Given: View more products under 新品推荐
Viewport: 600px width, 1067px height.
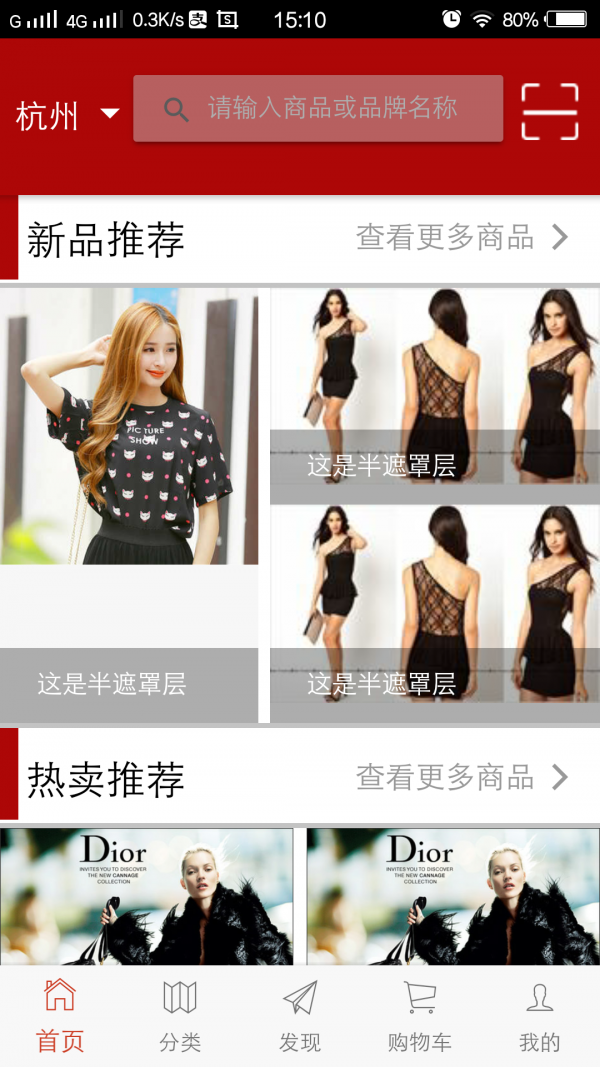Looking at the screenshot, I should pyautogui.click(x=462, y=238).
